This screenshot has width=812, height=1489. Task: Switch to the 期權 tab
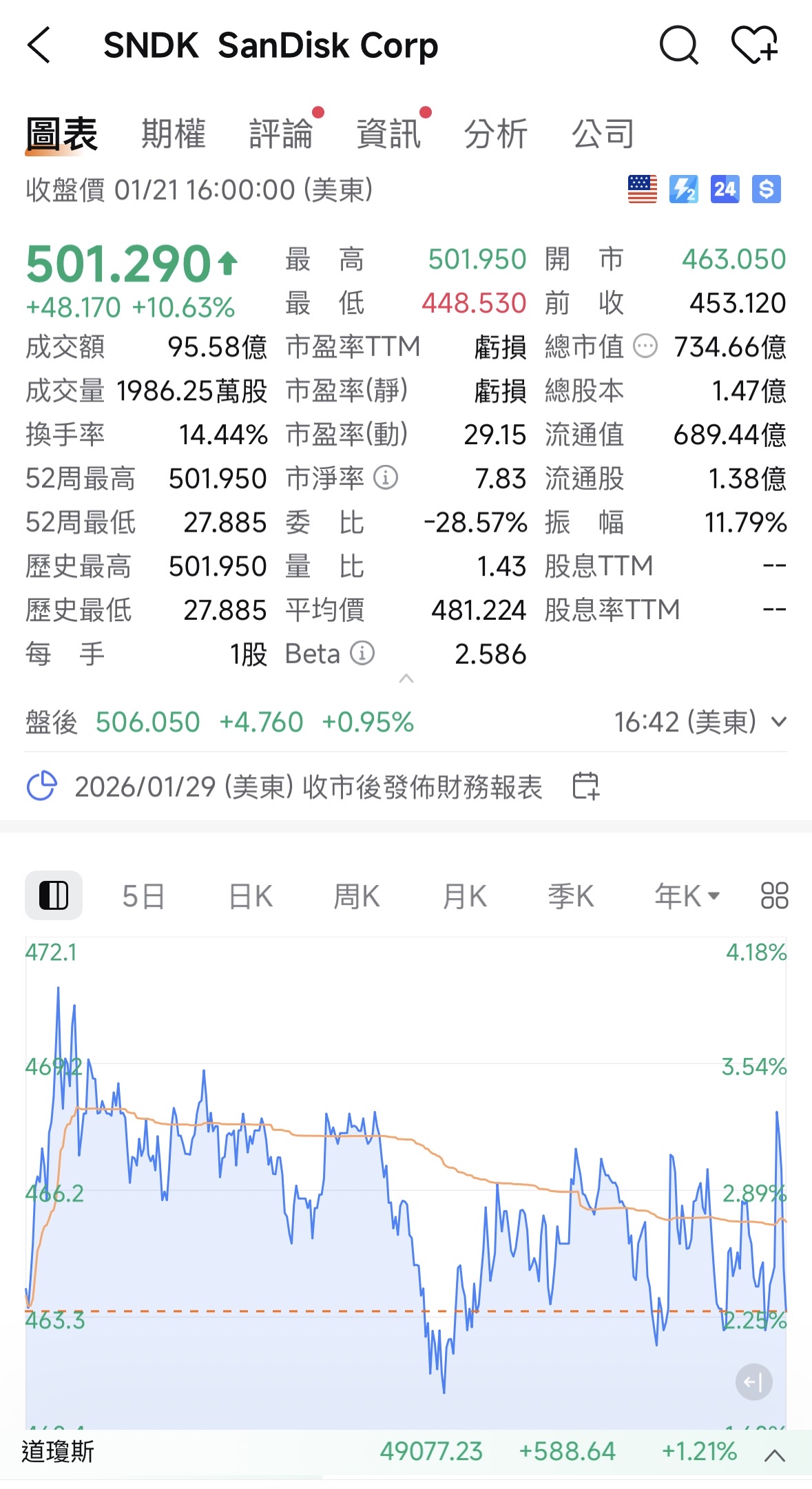pyautogui.click(x=174, y=134)
